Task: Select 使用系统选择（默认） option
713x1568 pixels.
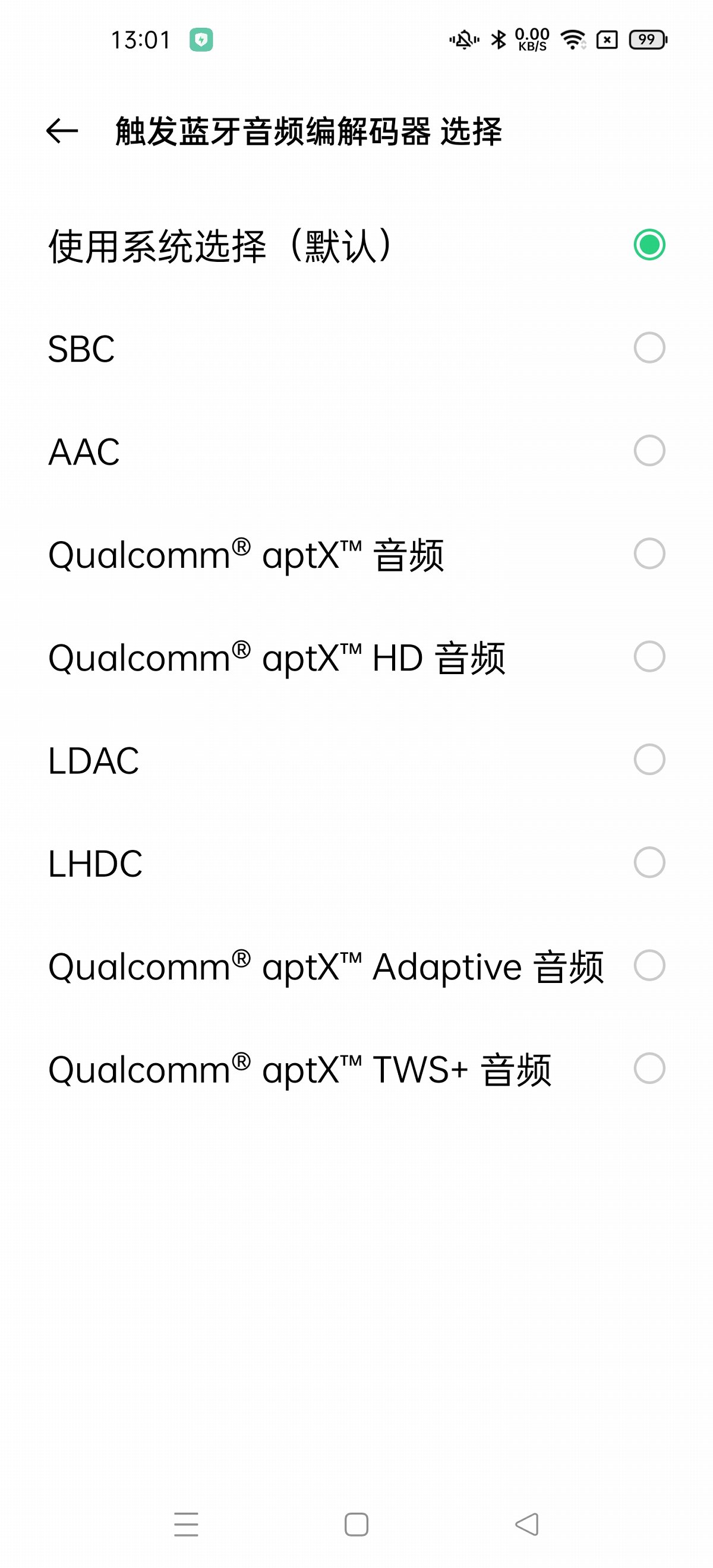Action: [x=356, y=245]
